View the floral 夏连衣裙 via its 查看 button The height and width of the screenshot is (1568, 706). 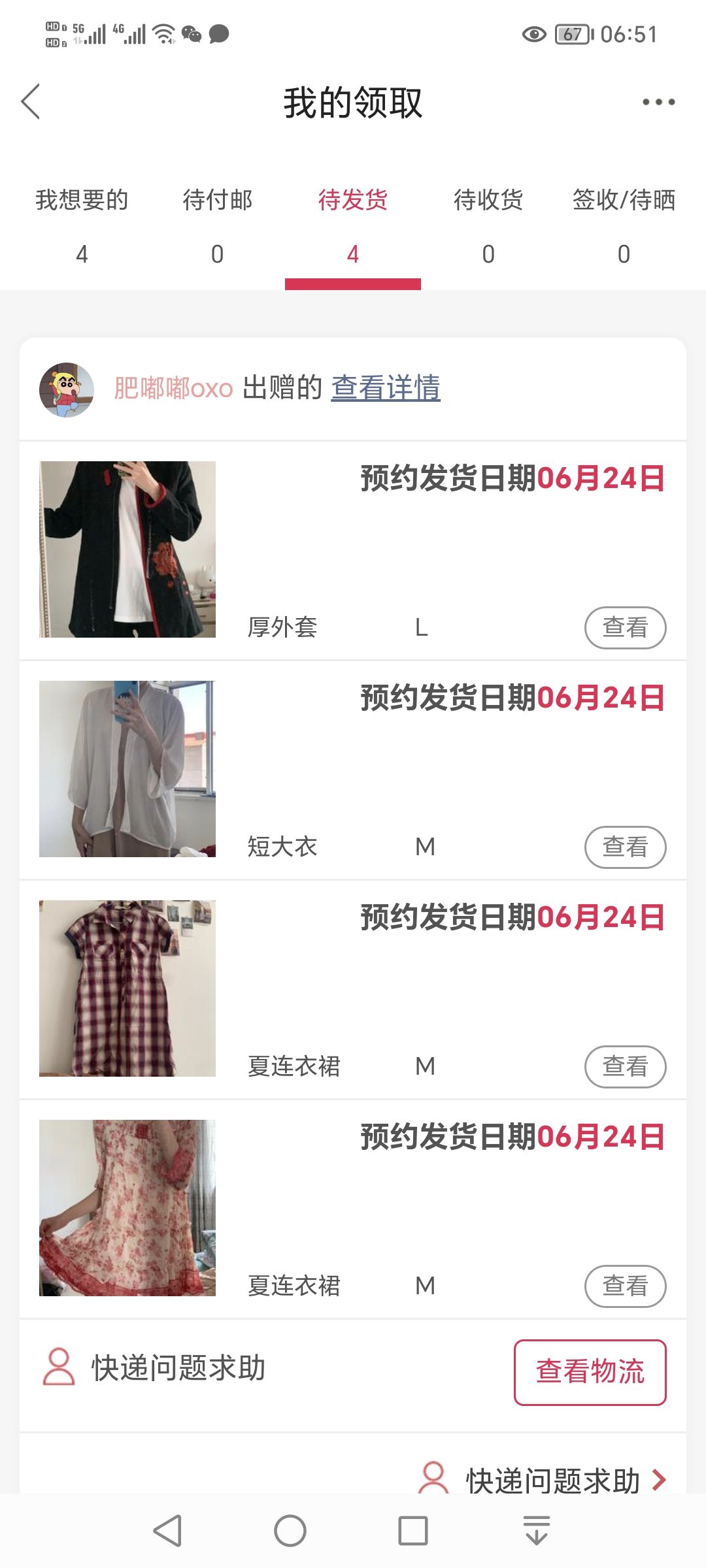[x=625, y=1286]
